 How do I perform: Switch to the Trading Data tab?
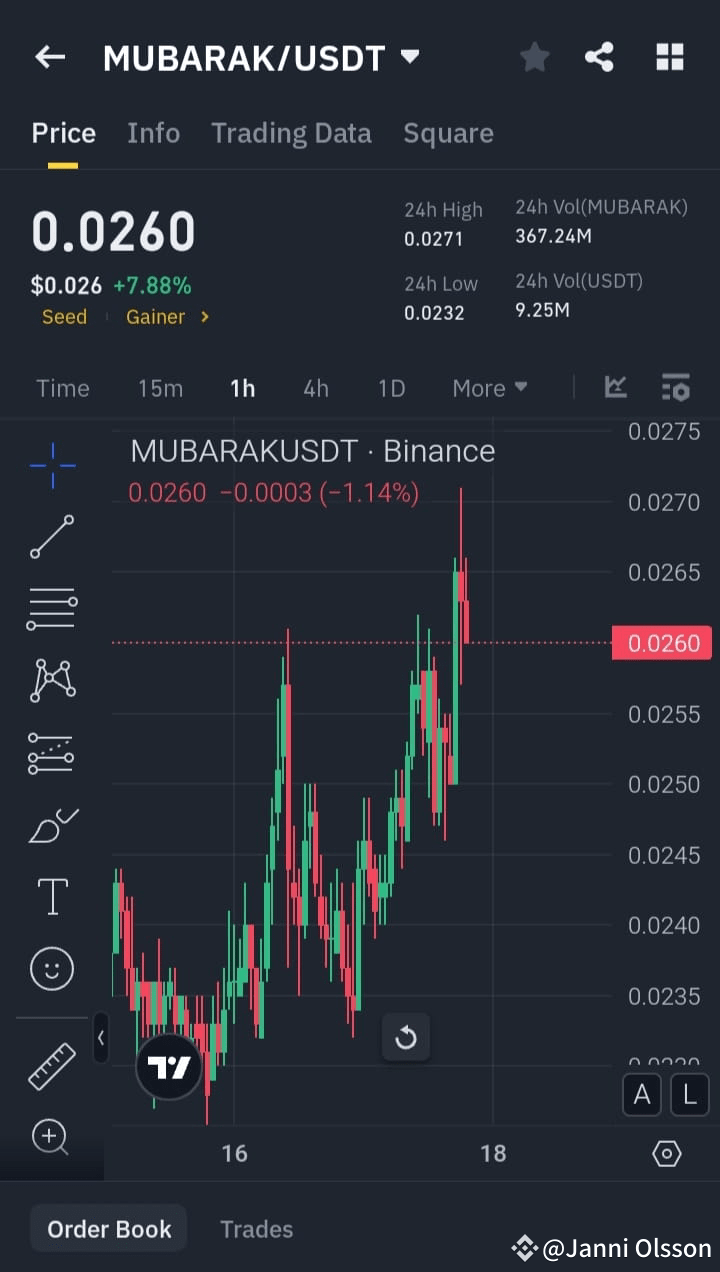(x=291, y=133)
